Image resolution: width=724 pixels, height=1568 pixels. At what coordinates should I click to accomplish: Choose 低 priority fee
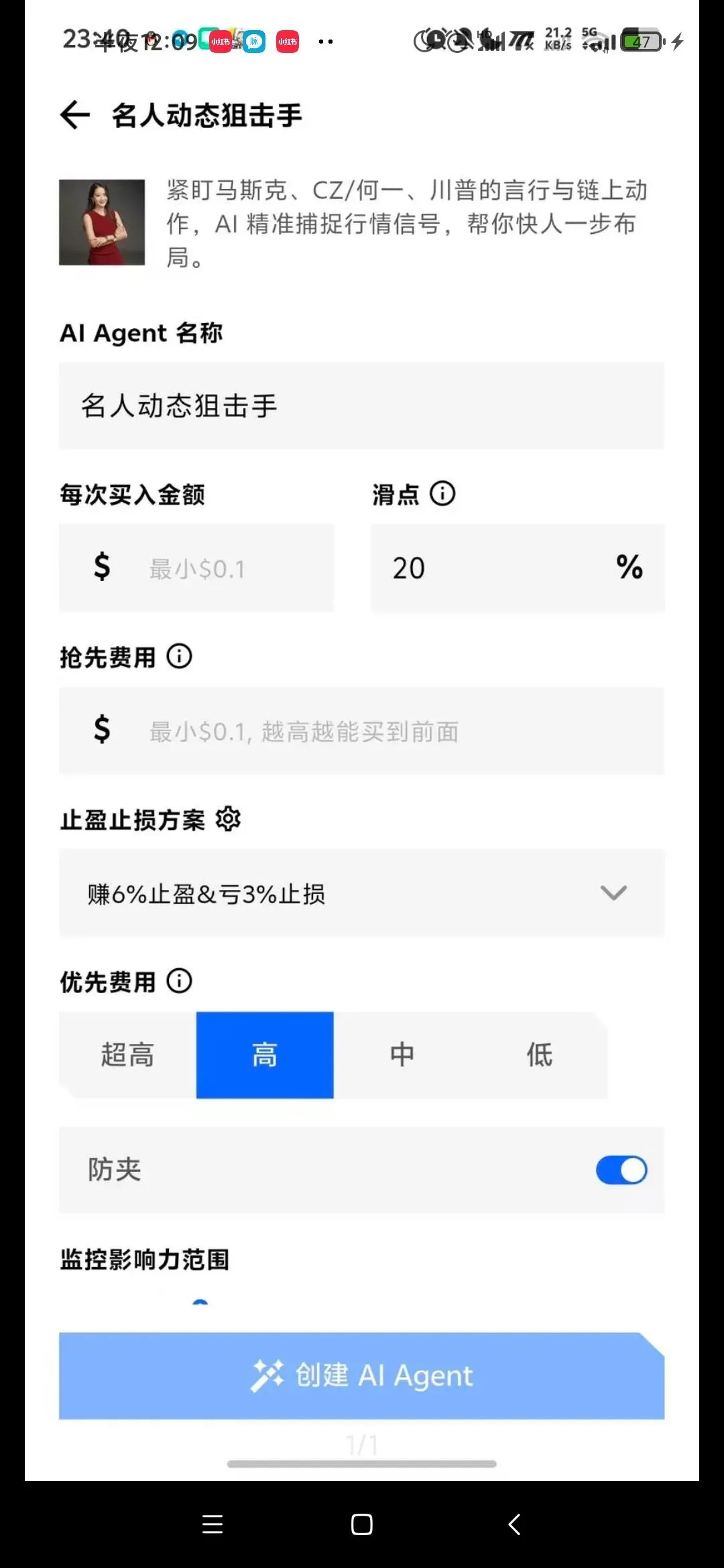point(539,1055)
